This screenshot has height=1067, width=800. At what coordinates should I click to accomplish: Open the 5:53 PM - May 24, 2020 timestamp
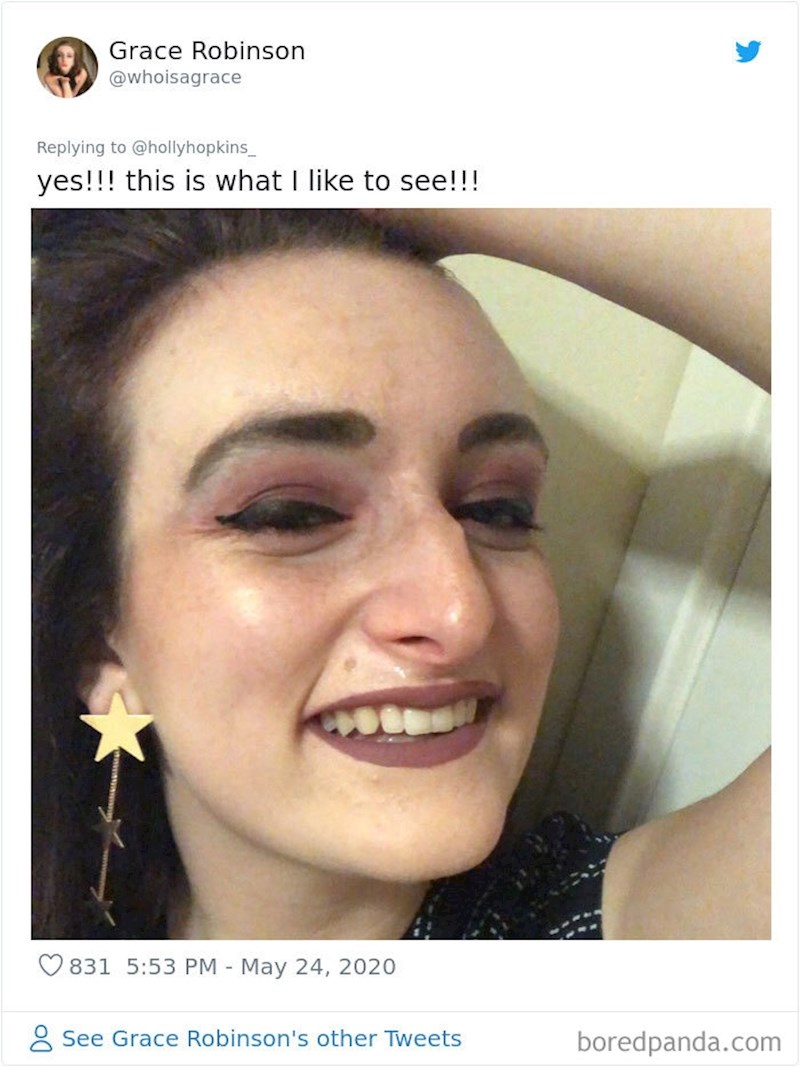[262, 967]
